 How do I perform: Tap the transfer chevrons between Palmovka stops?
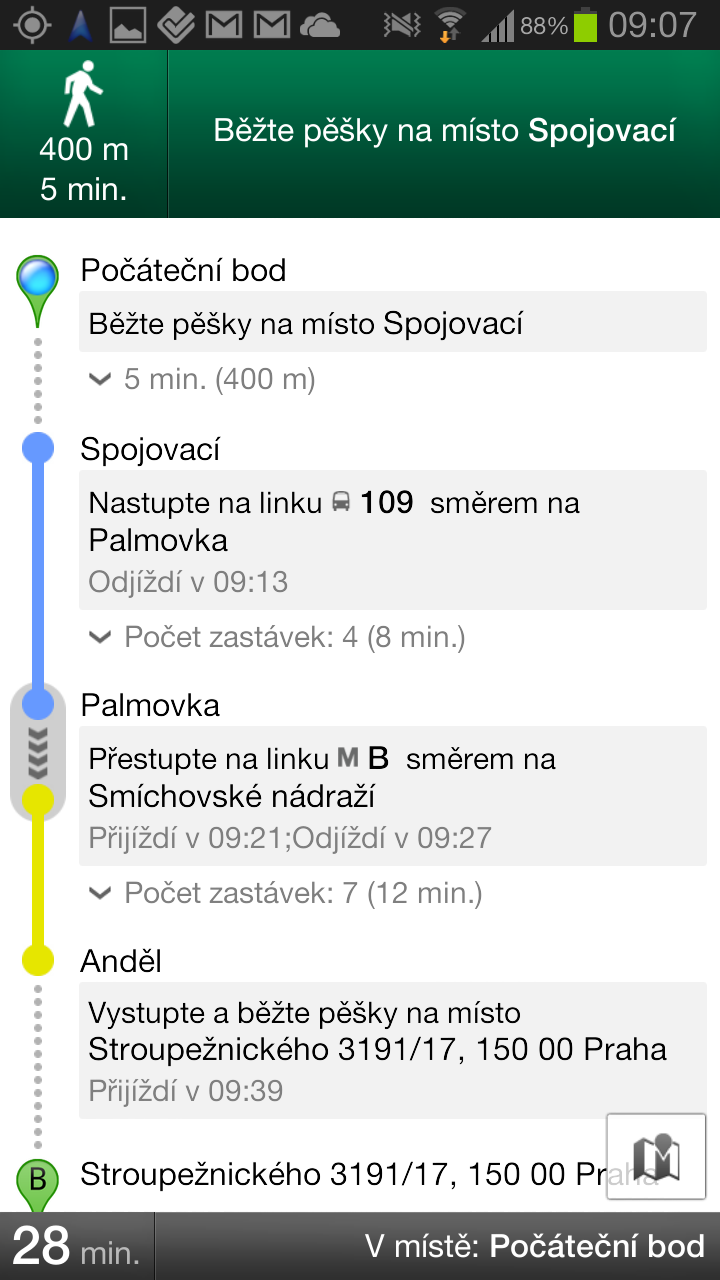click(38, 752)
